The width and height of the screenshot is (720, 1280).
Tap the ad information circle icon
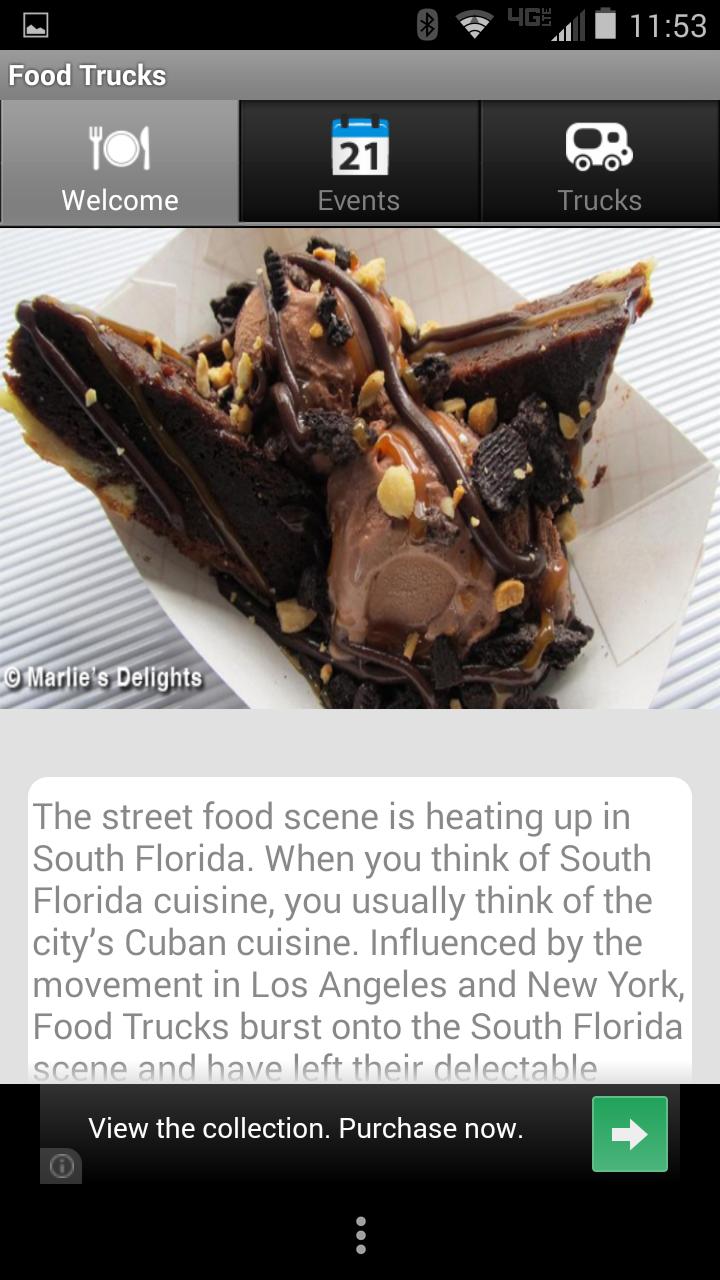point(62,1166)
